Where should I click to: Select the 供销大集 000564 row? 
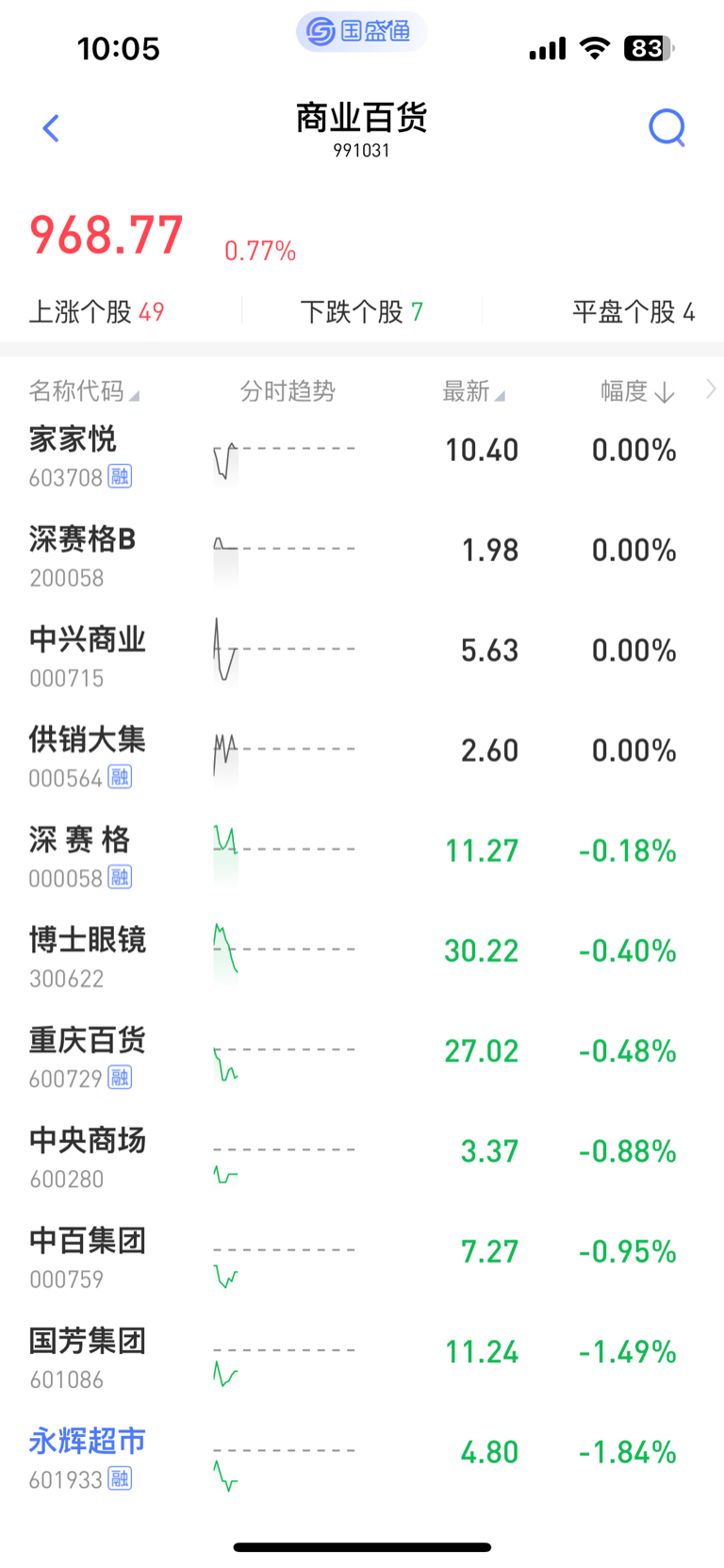click(x=362, y=757)
